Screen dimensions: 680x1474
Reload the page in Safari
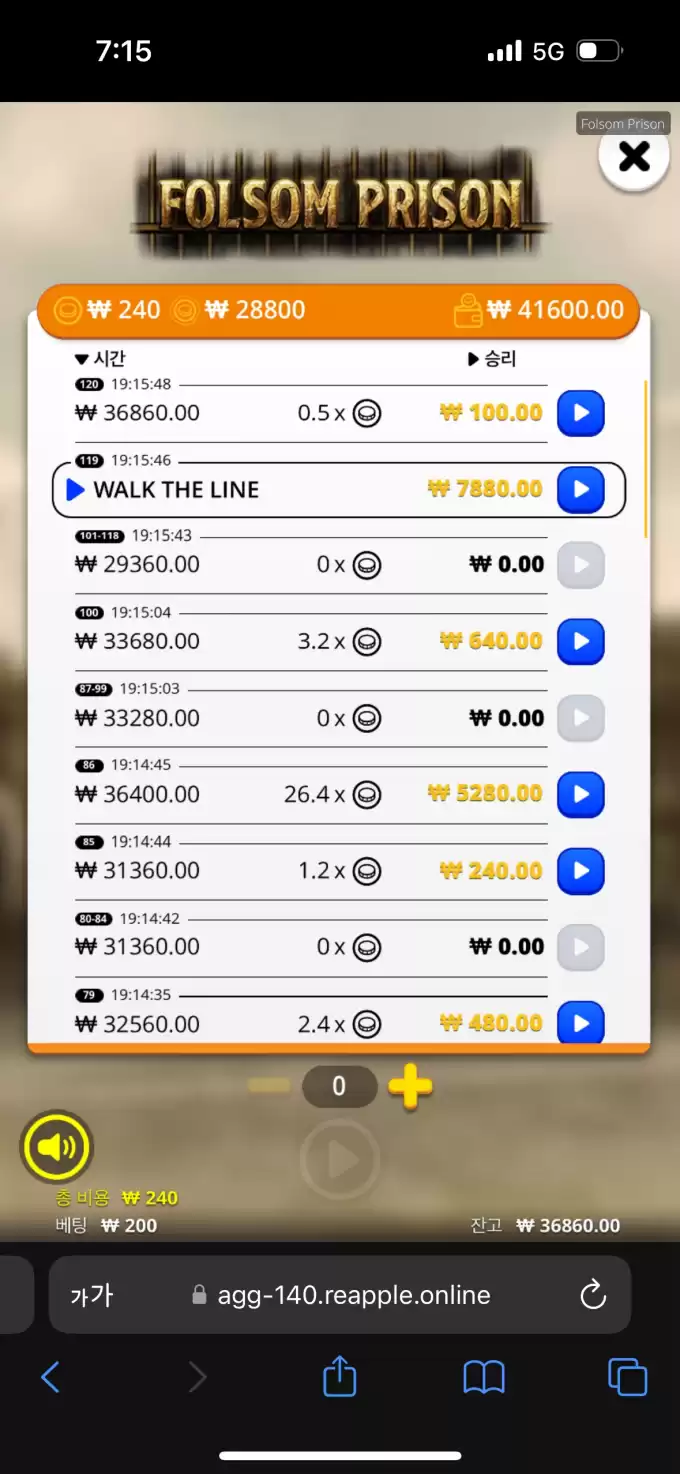[593, 1296]
